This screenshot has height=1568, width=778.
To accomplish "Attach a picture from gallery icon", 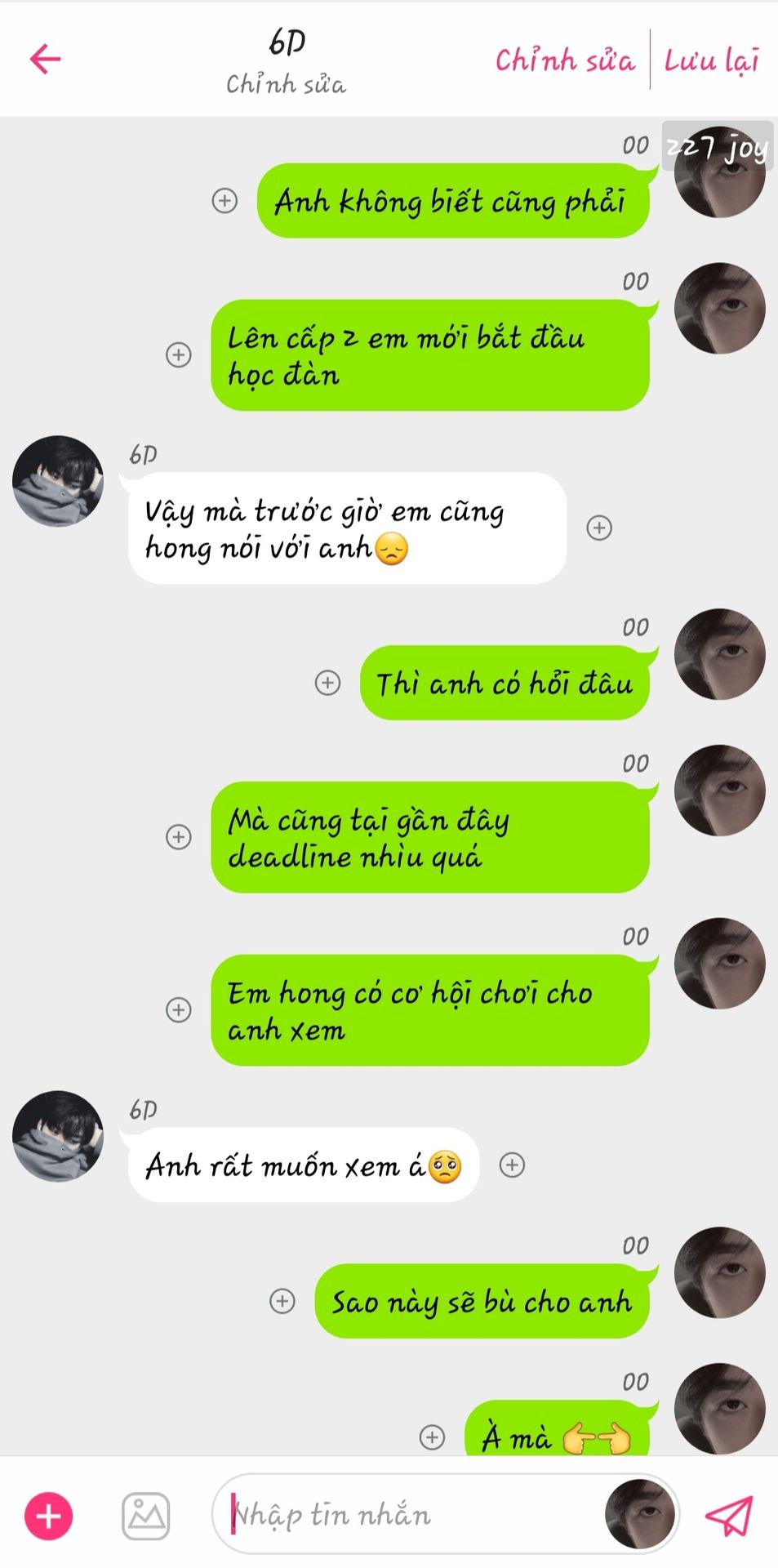I will (146, 1516).
